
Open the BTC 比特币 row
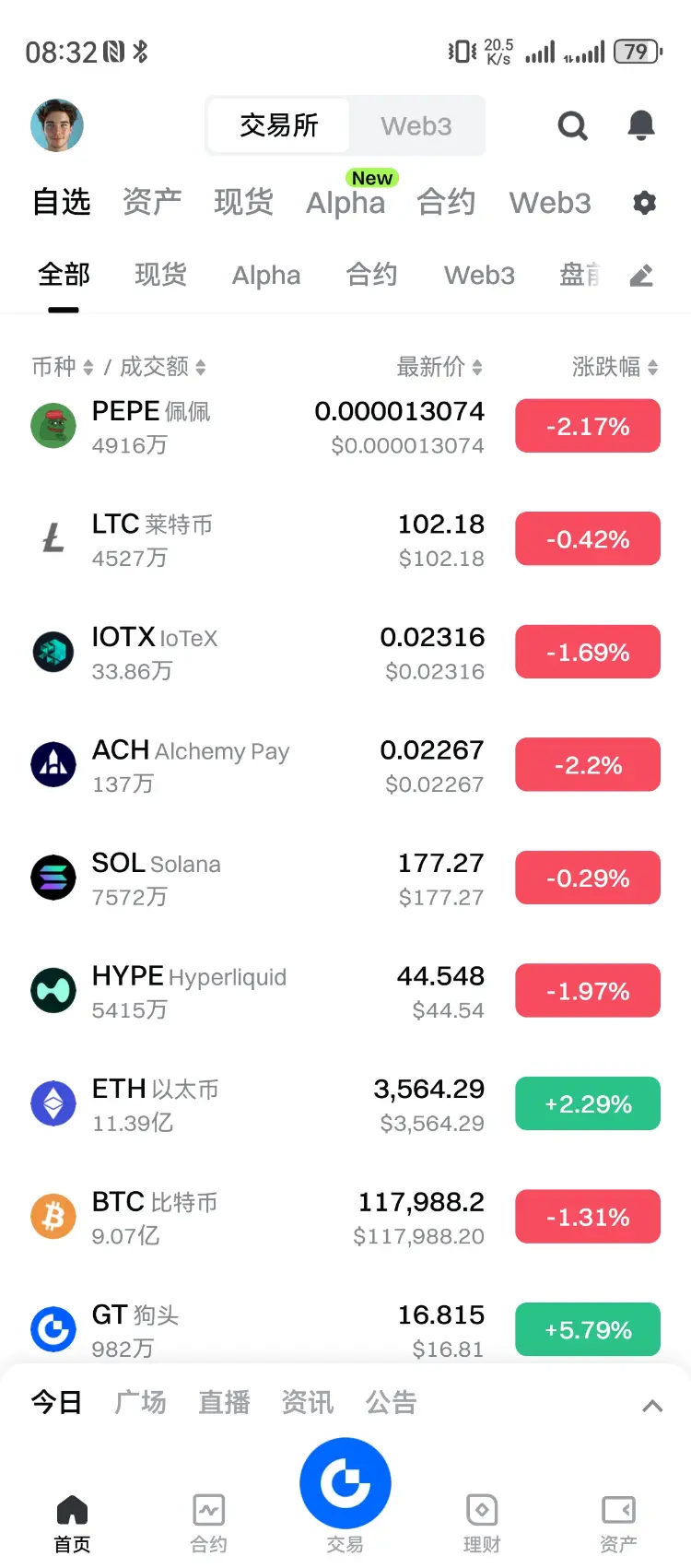(x=345, y=1218)
